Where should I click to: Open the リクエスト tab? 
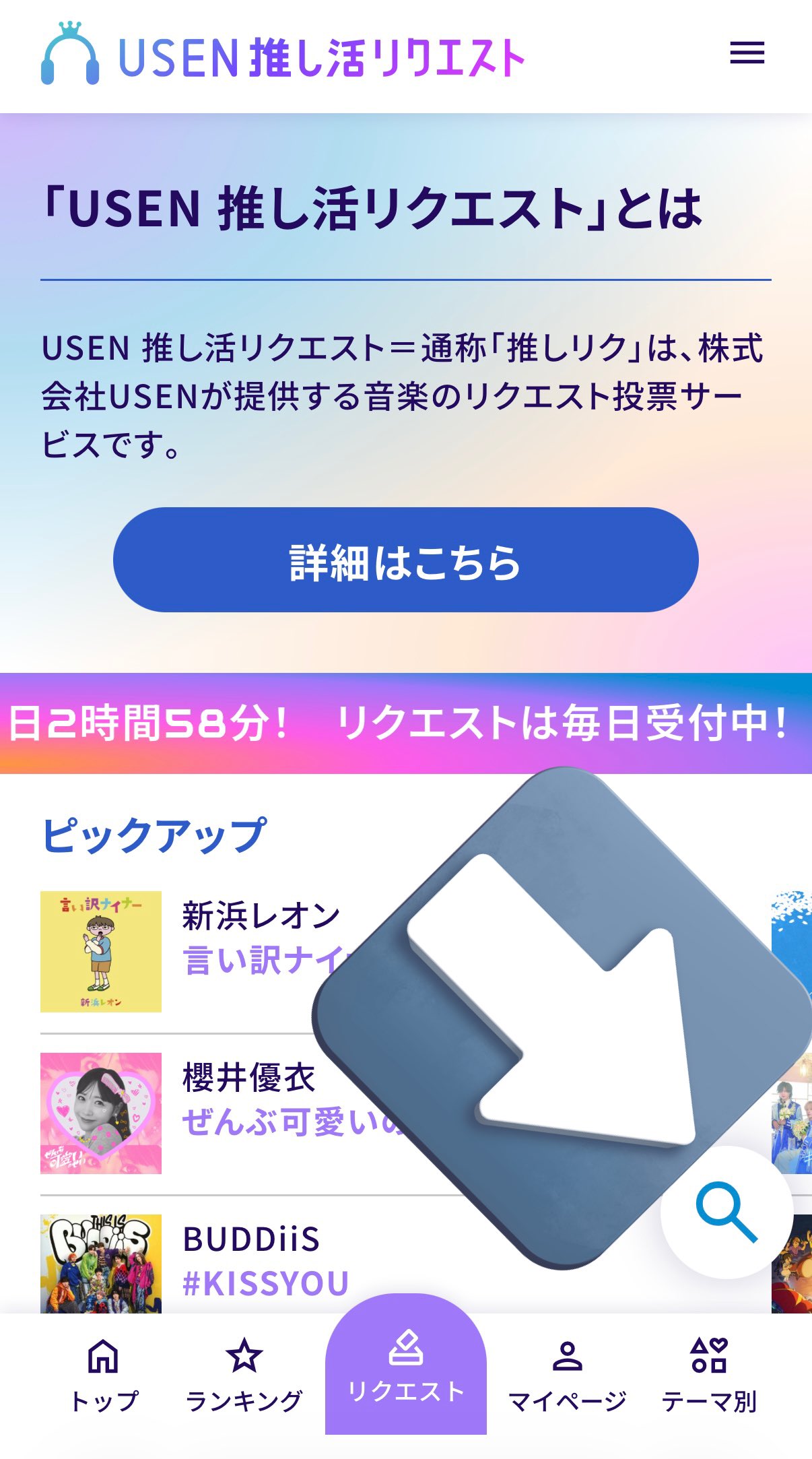click(405, 1367)
